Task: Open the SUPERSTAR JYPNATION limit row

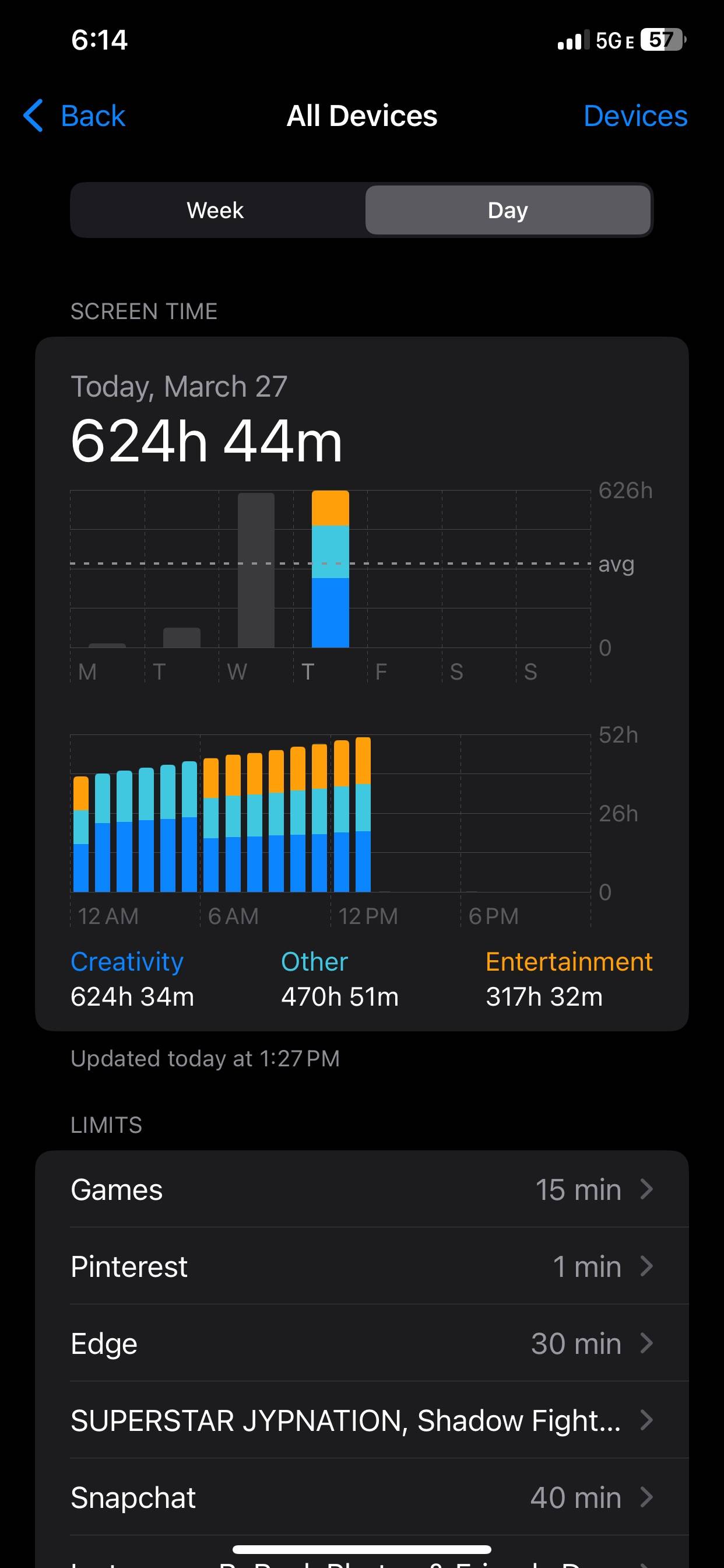Action: click(x=362, y=1420)
